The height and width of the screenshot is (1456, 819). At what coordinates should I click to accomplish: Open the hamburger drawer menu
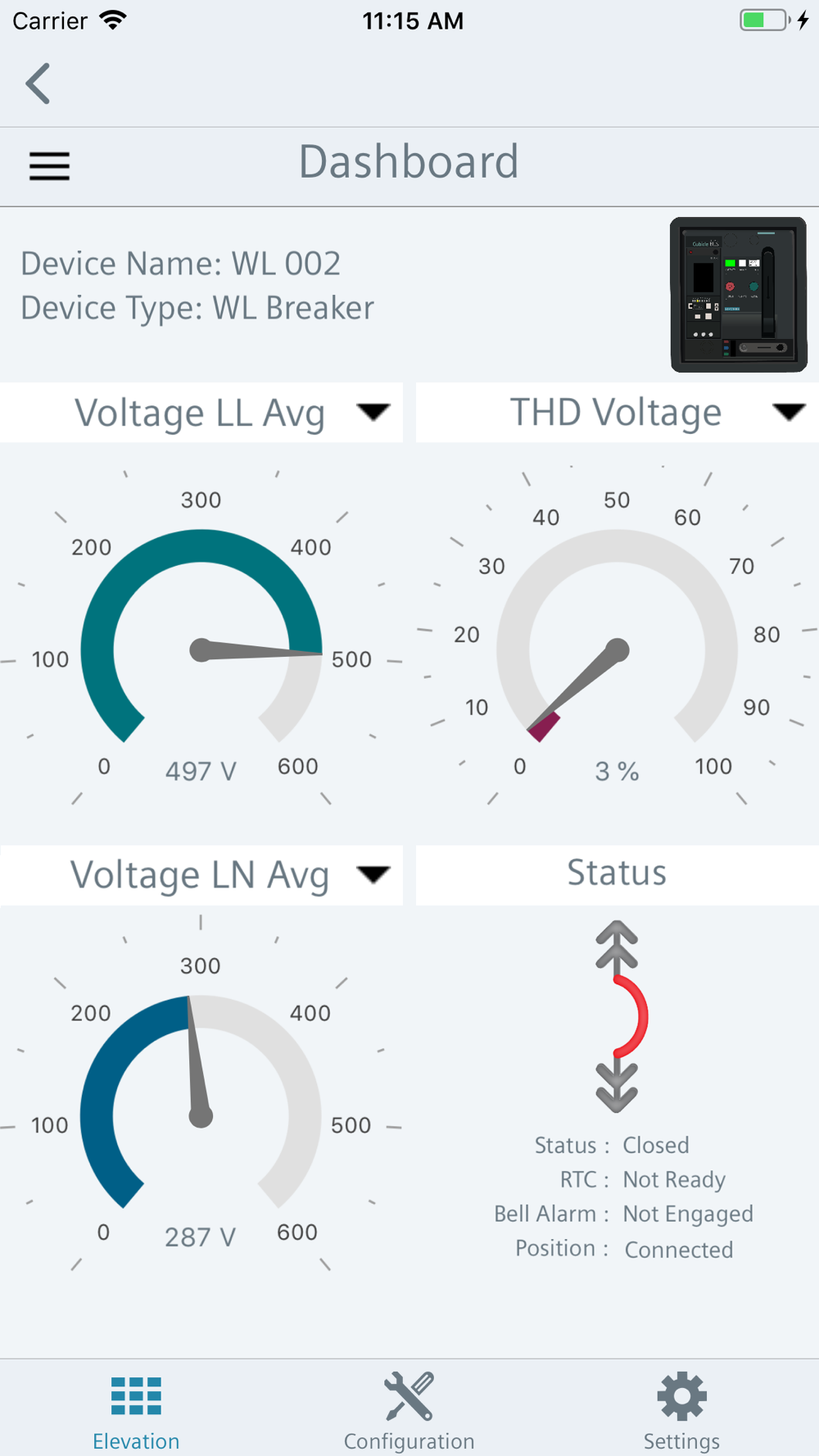pos(49,165)
